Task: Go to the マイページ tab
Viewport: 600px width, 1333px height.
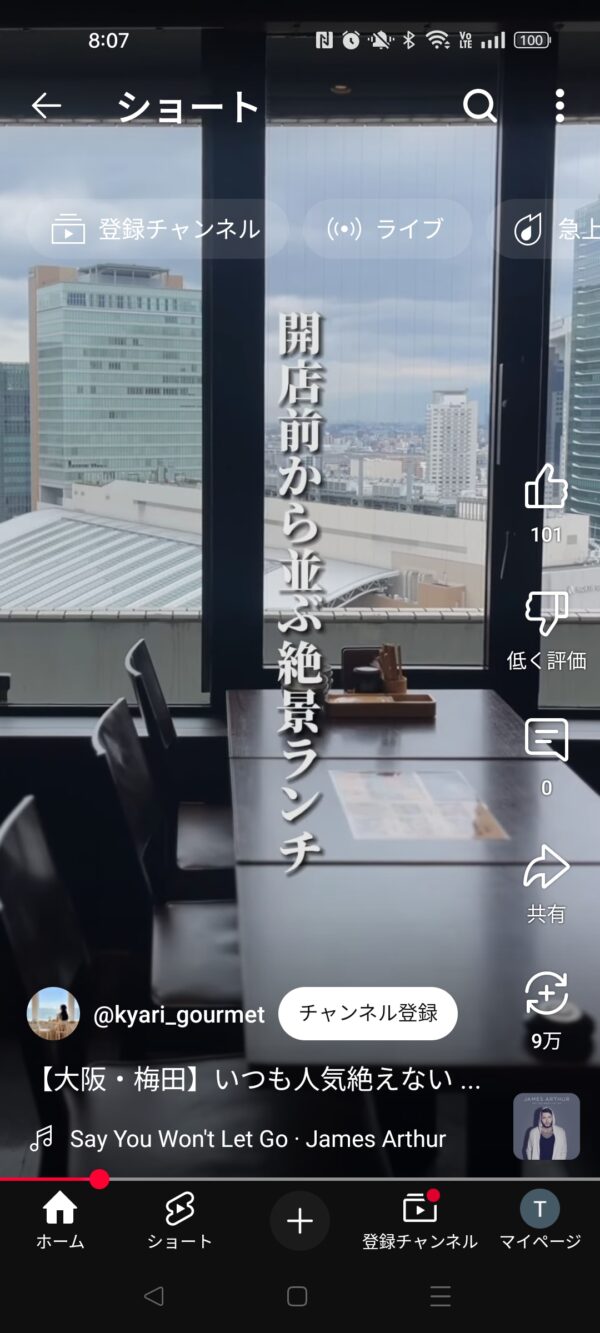Action: click(540, 1221)
